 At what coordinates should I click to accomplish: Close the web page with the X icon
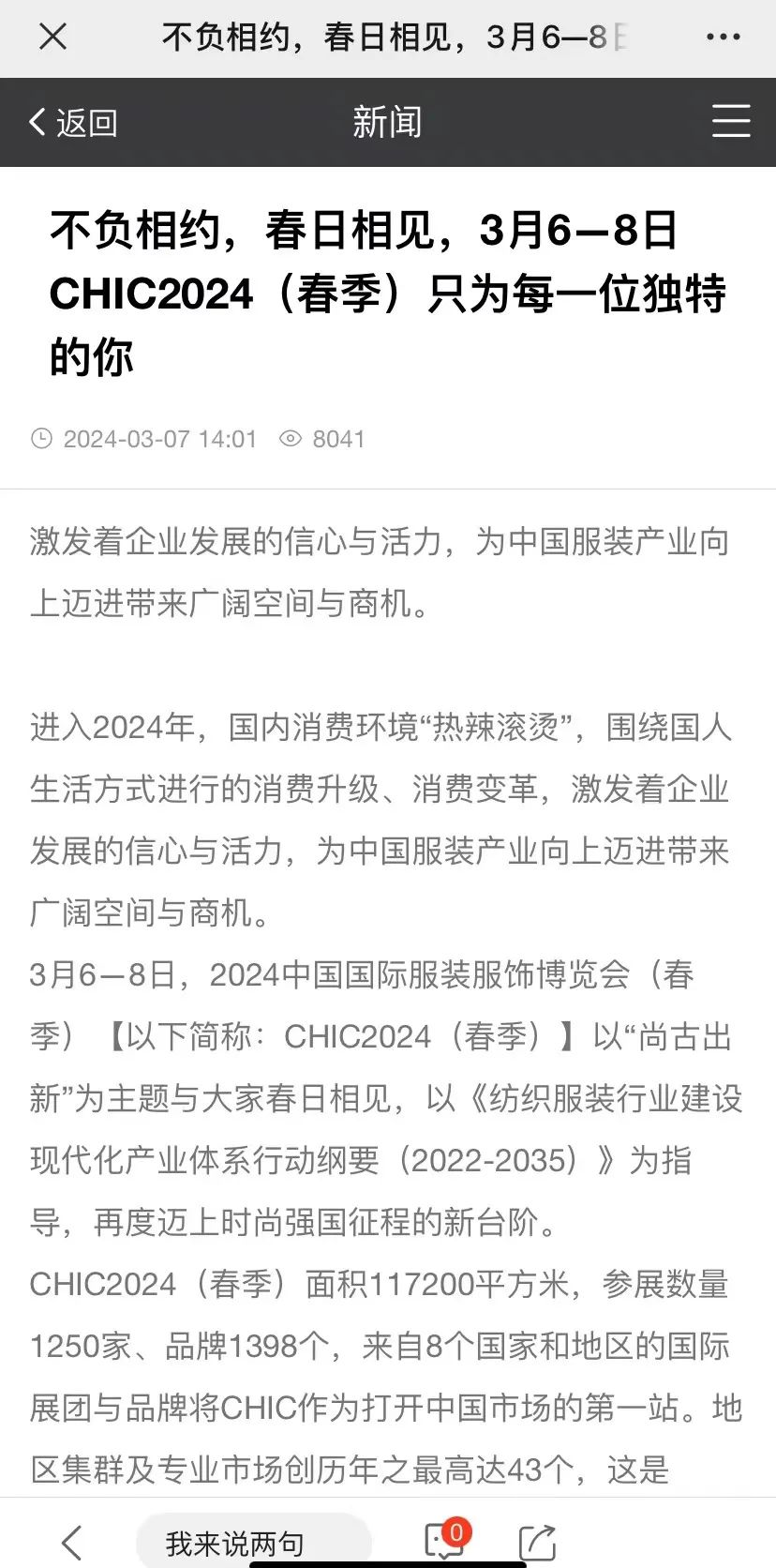(x=52, y=38)
